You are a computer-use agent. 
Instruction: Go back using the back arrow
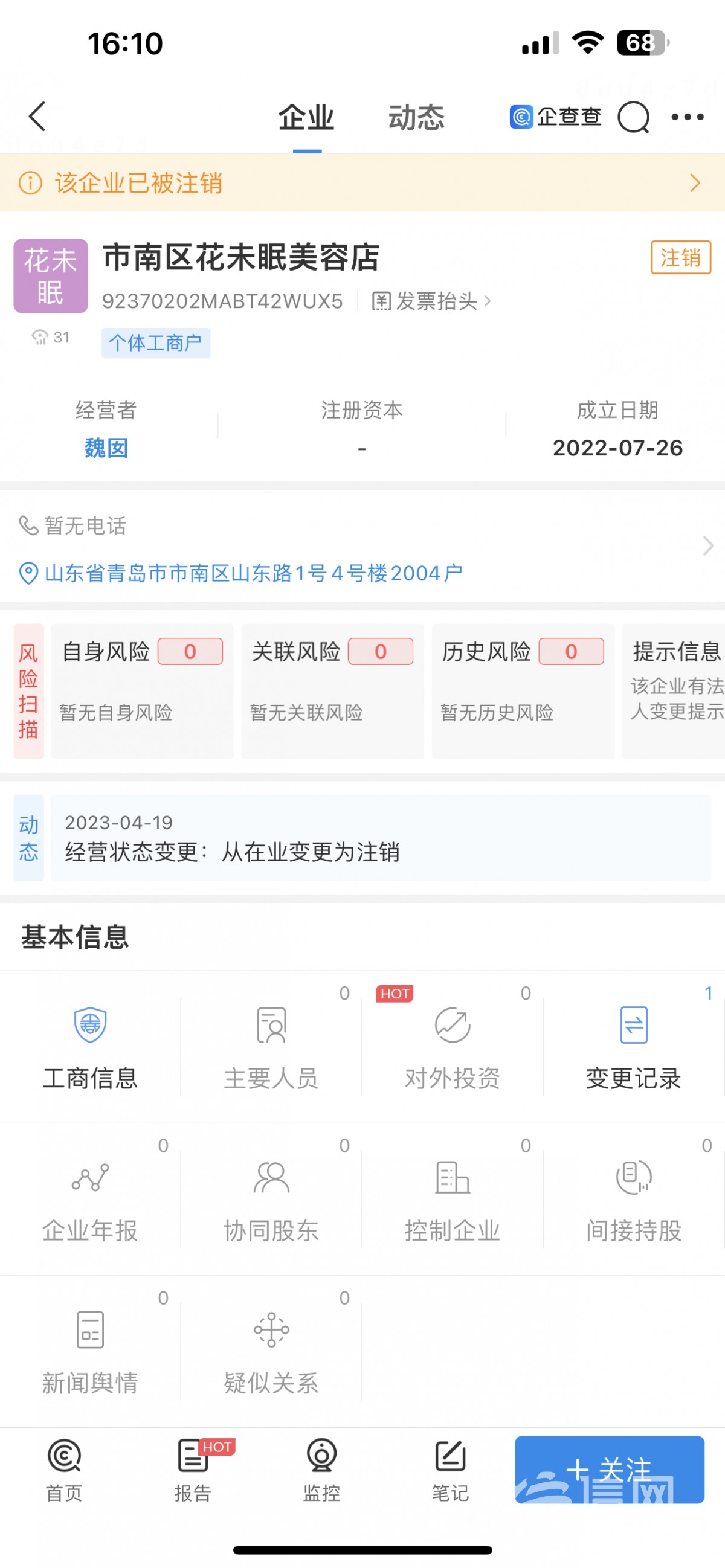click(37, 116)
